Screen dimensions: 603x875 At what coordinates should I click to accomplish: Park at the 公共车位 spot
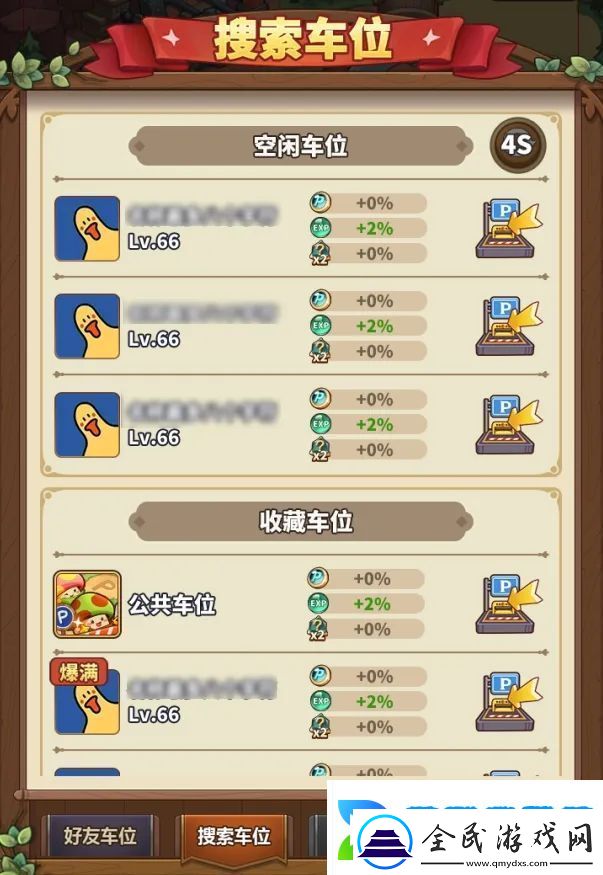510,605
